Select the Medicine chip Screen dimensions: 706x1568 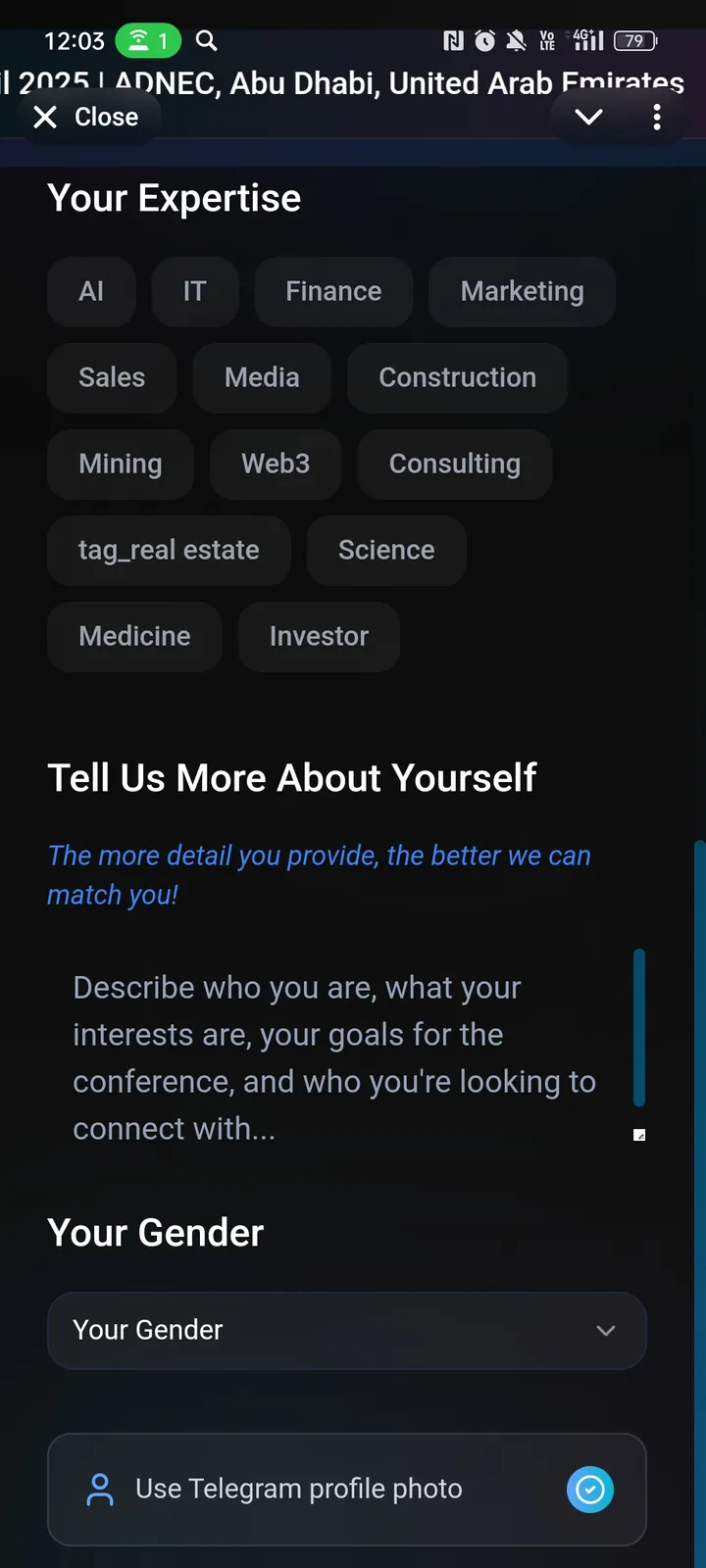click(134, 637)
